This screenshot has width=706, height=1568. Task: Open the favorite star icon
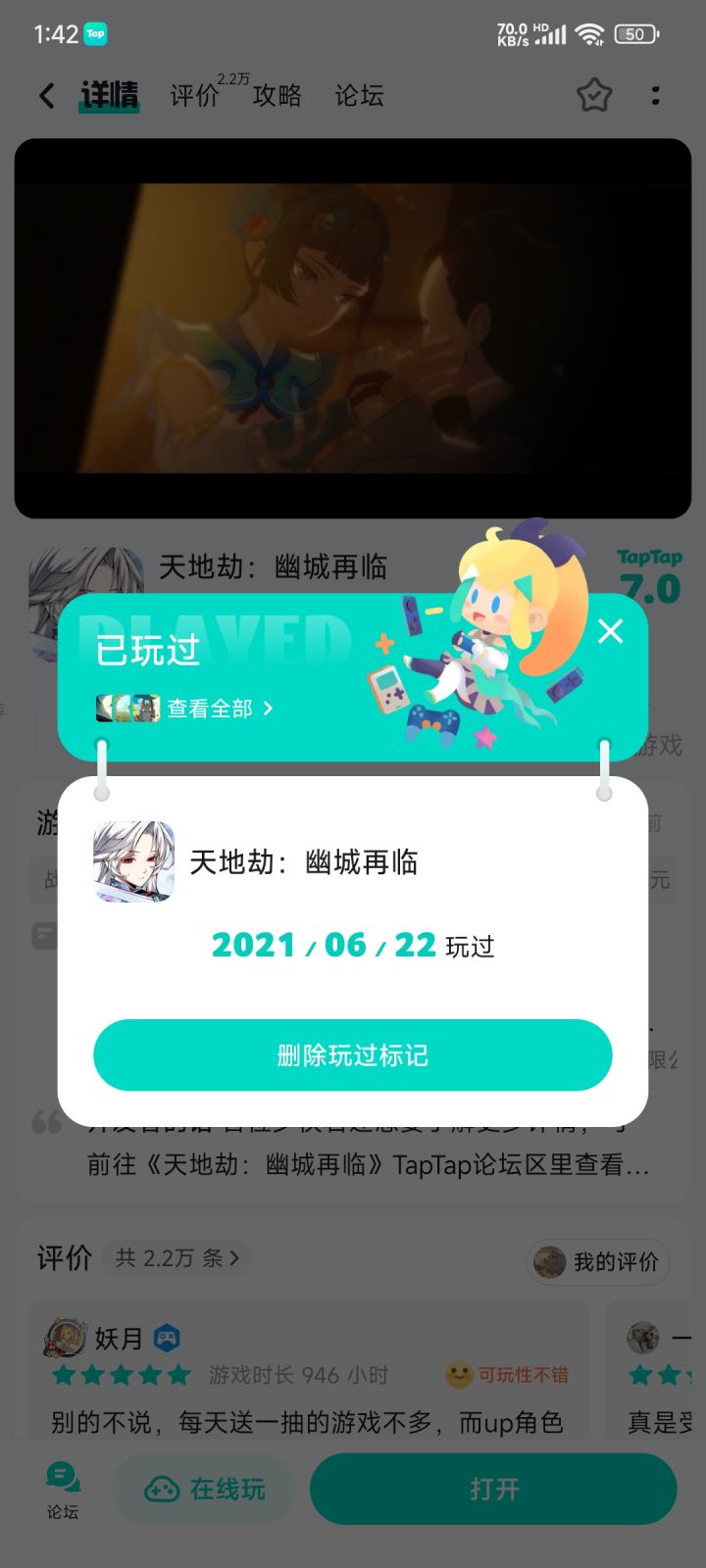tap(595, 95)
